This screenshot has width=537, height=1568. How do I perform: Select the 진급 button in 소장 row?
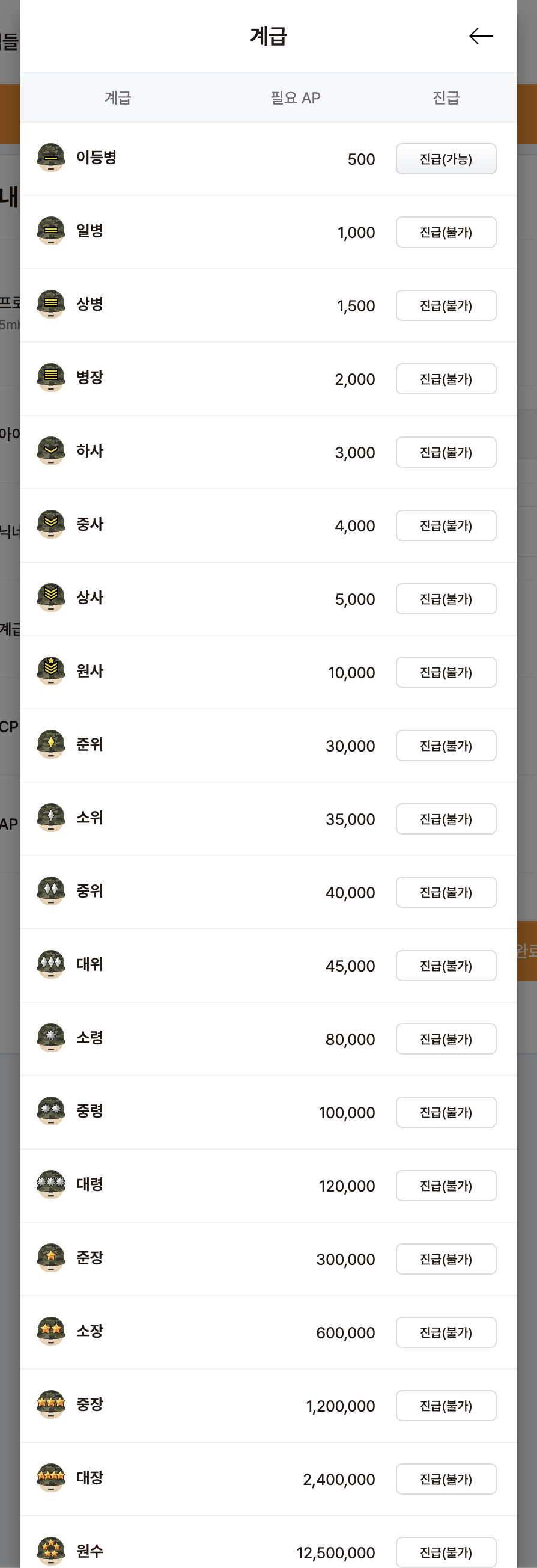[x=446, y=1332]
